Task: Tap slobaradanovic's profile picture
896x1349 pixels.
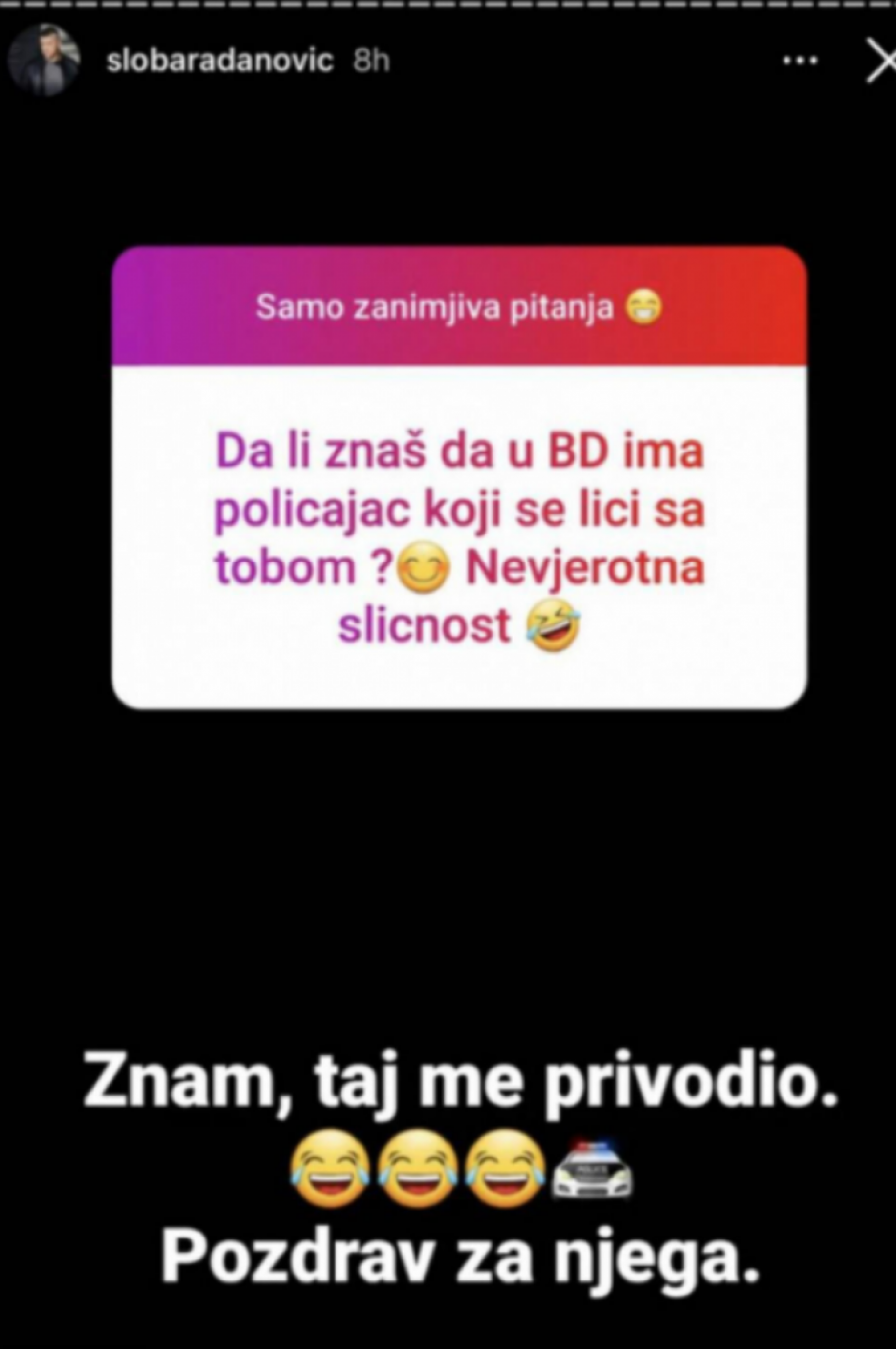Action: coord(45,60)
